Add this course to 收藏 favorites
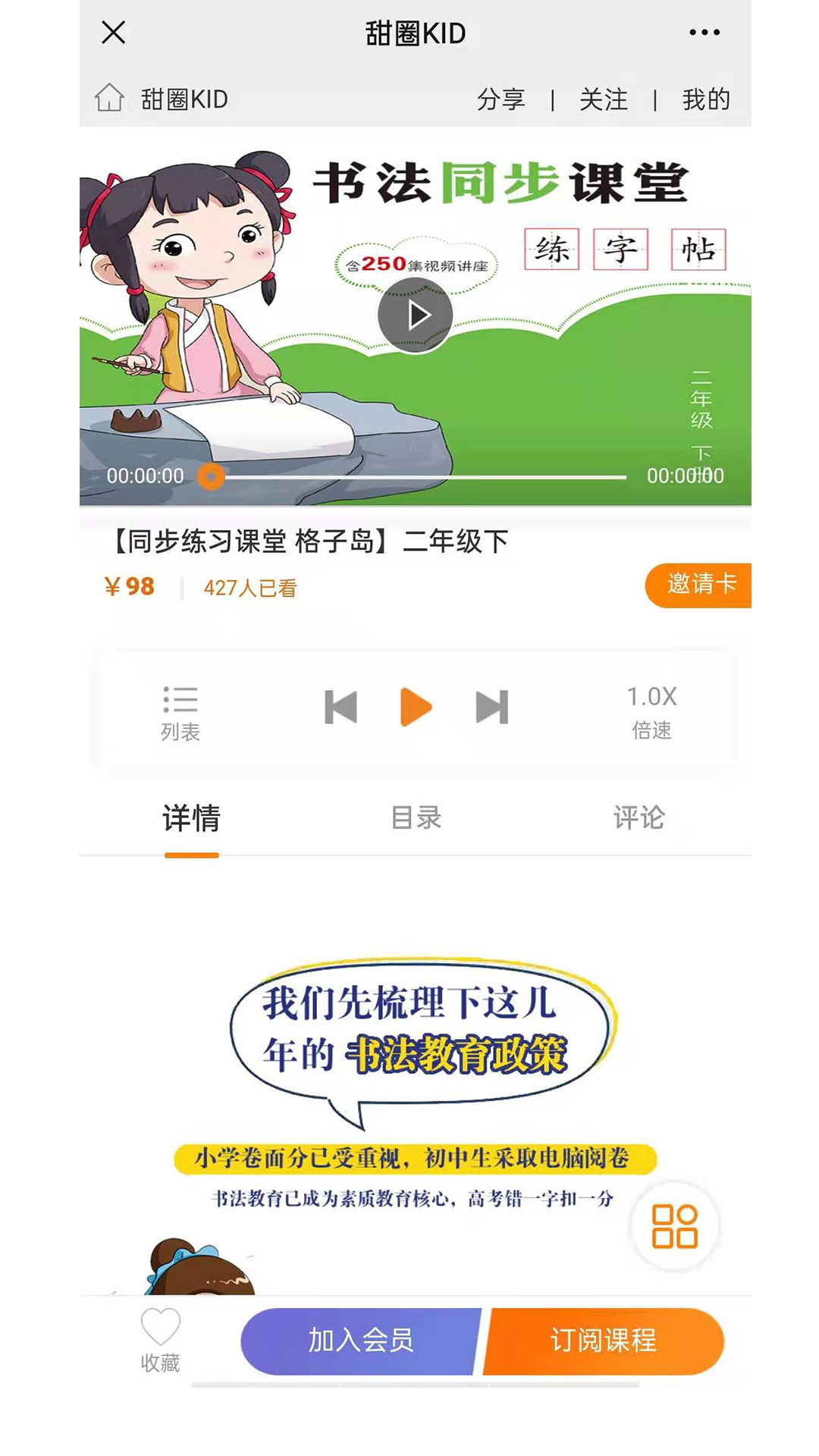Image resolution: width=819 pixels, height=1456 pixels. click(x=161, y=1341)
